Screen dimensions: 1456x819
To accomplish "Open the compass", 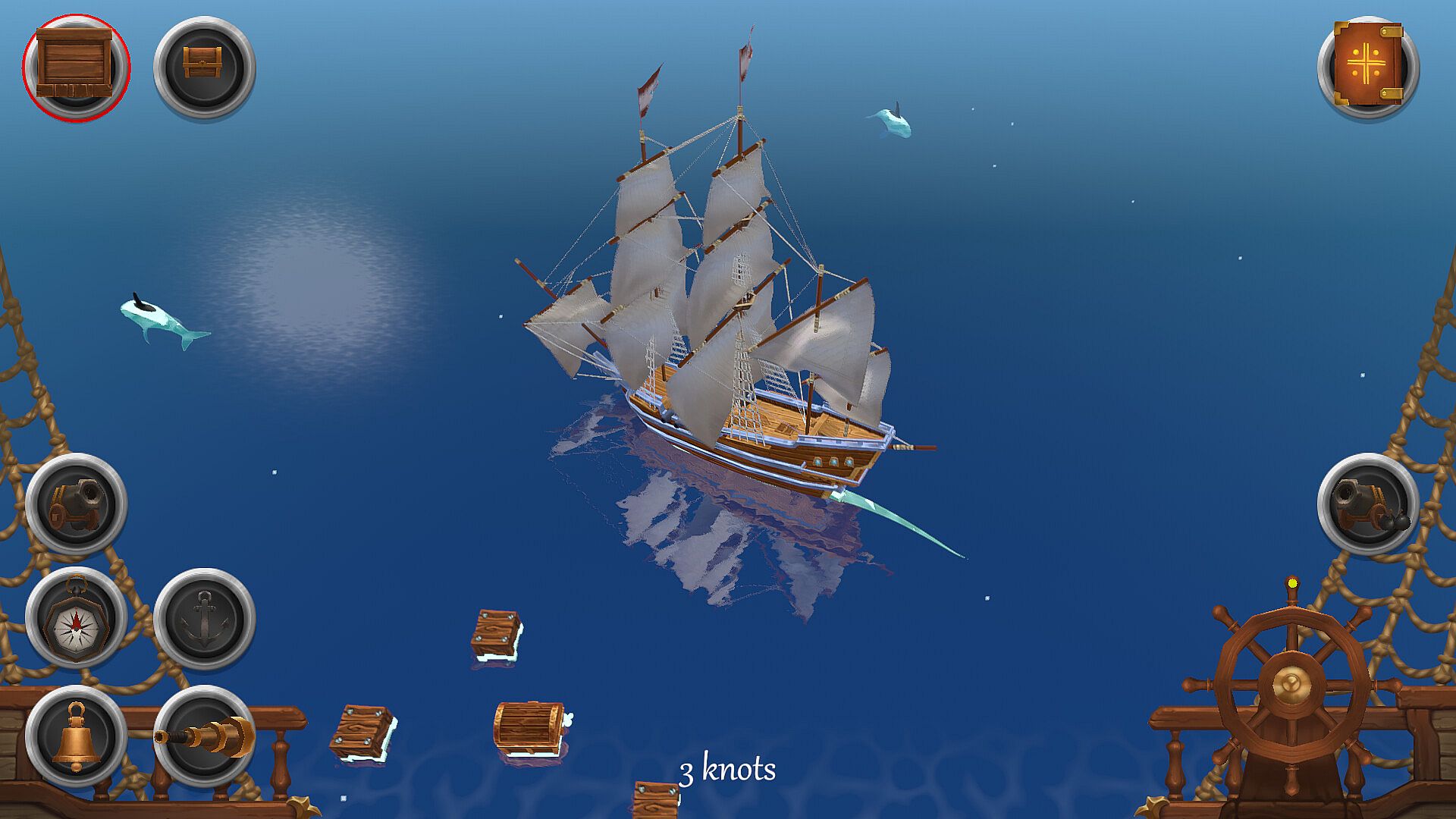I will point(76,618).
